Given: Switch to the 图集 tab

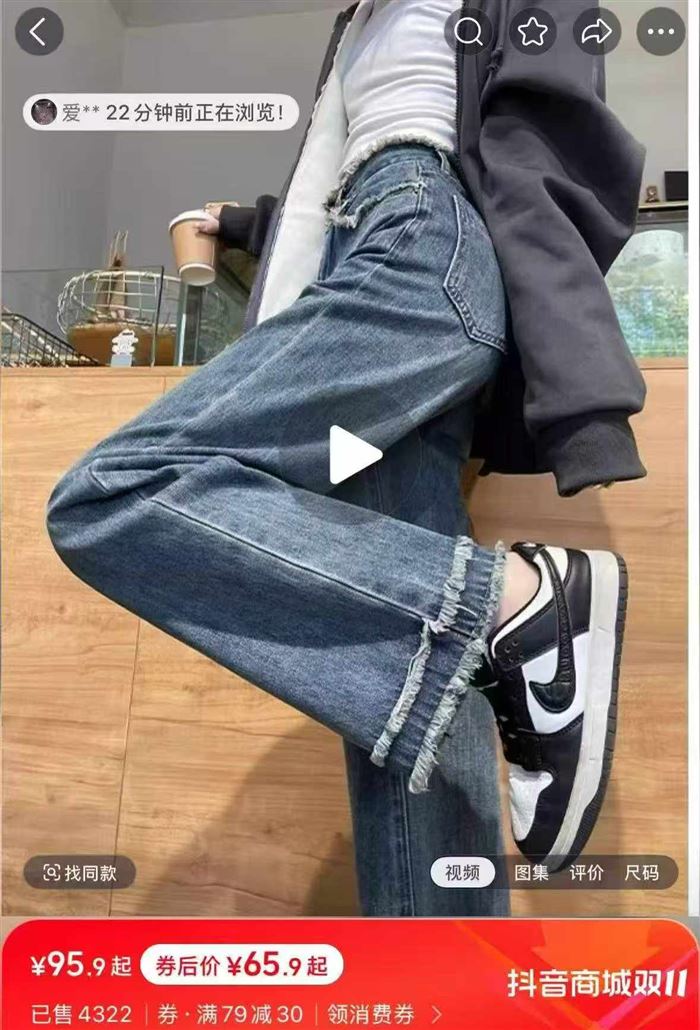Looking at the screenshot, I should tap(531, 873).
